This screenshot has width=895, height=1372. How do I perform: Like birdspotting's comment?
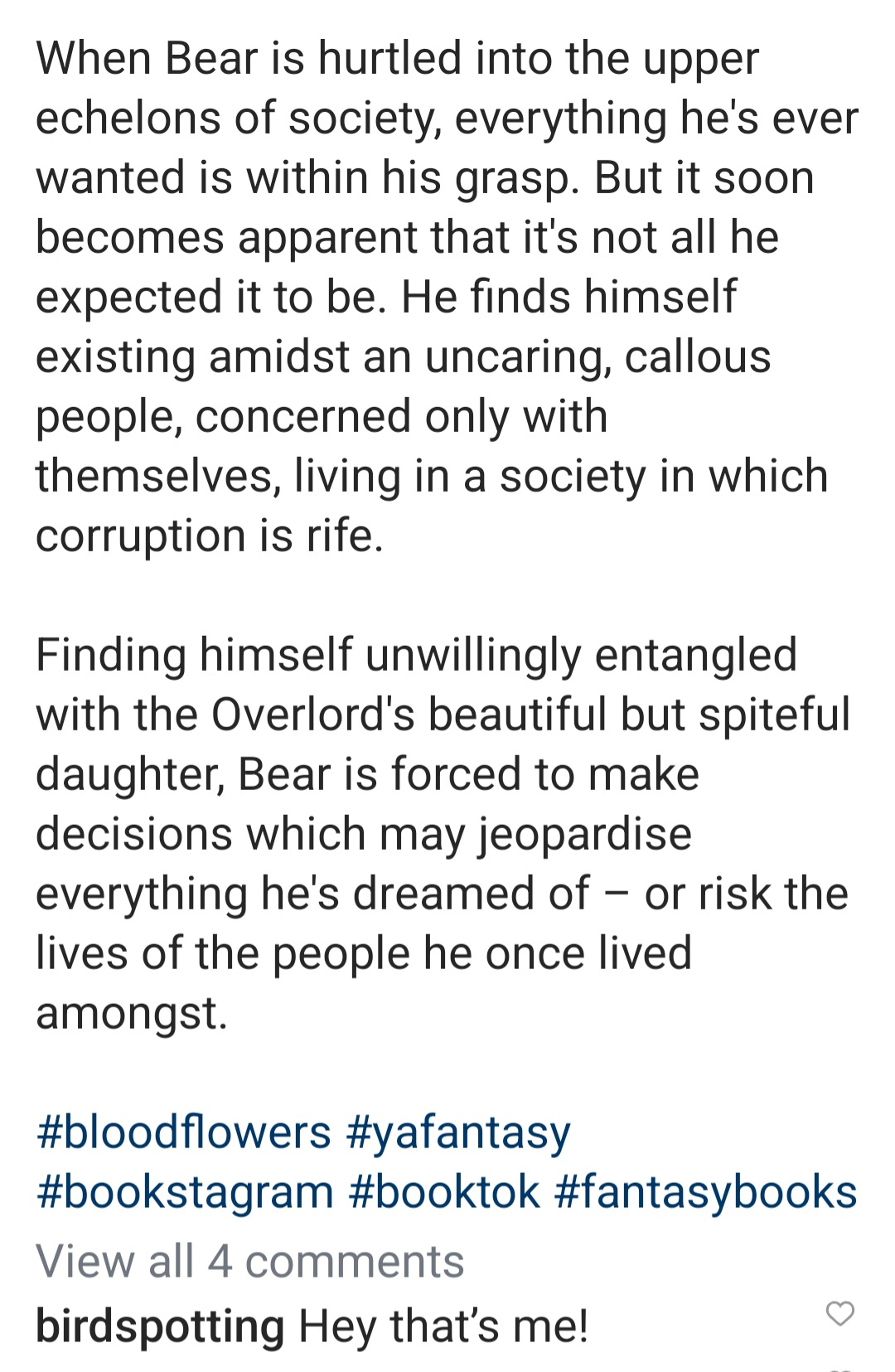click(x=840, y=1313)
